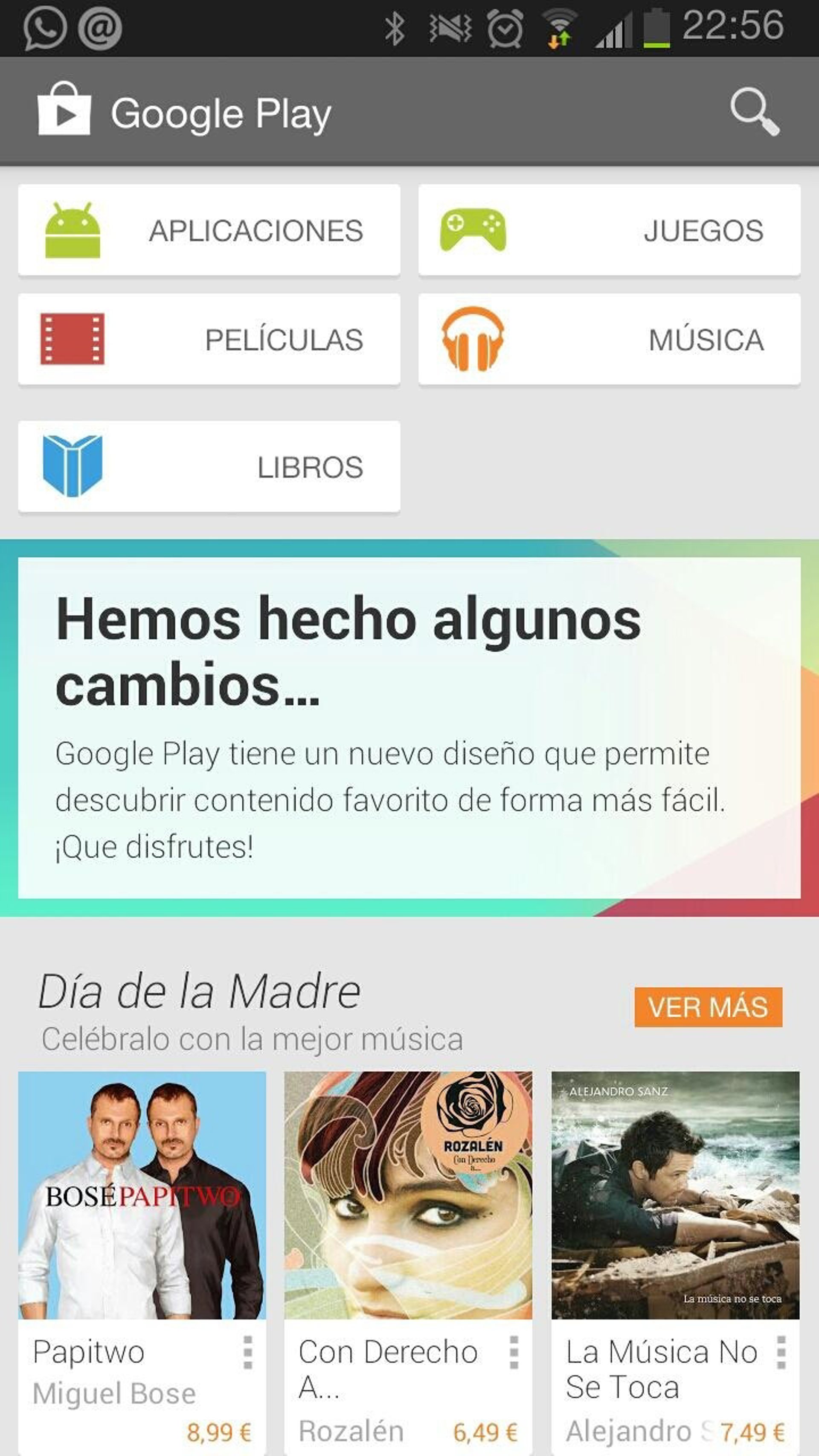The image size is (819, 1456).
Task: Open the 'Hemos hecho algunos cambios' banner
Action: pyautogui.click(x=409, y=727)
